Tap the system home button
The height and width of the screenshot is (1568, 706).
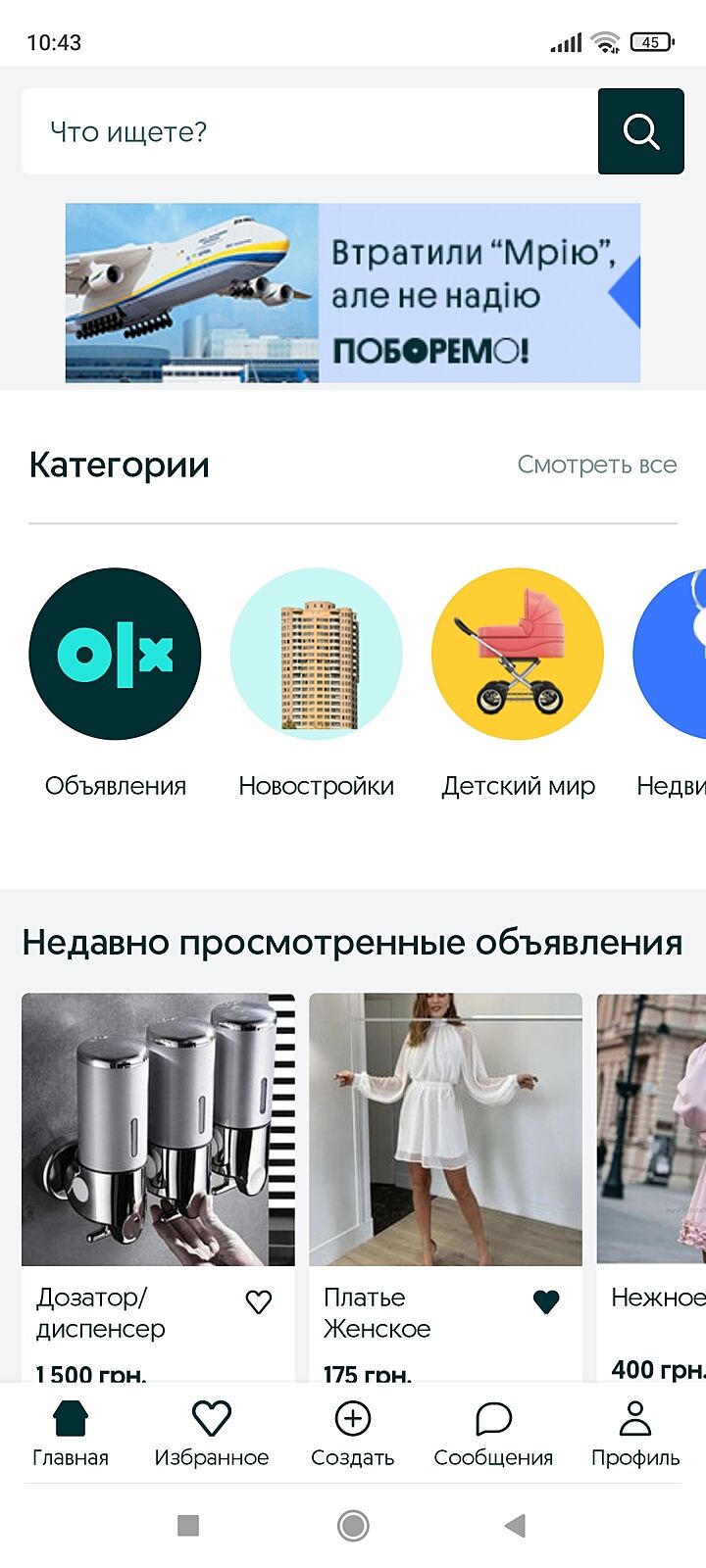(x=353, y=1525)
